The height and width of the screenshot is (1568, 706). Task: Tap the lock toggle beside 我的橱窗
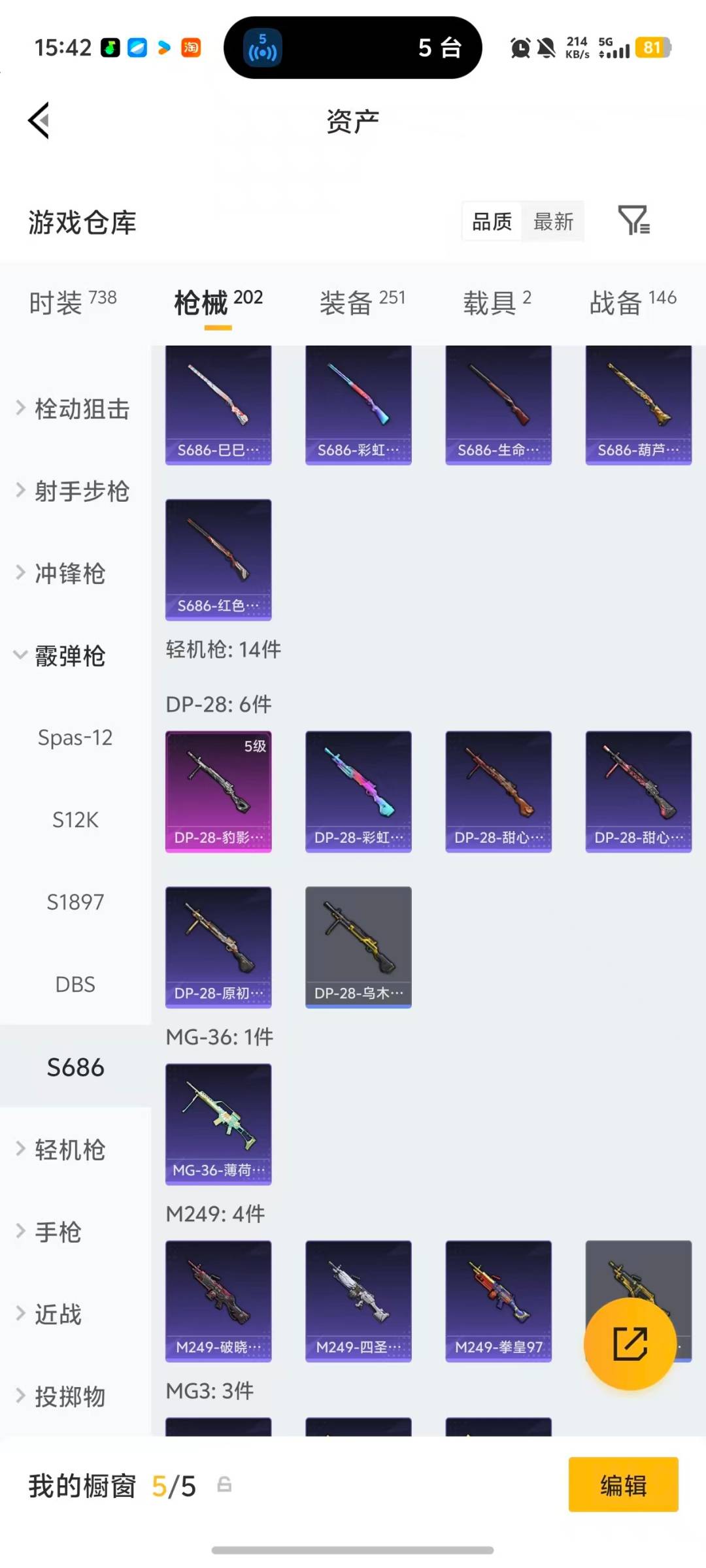point(226,1484)
